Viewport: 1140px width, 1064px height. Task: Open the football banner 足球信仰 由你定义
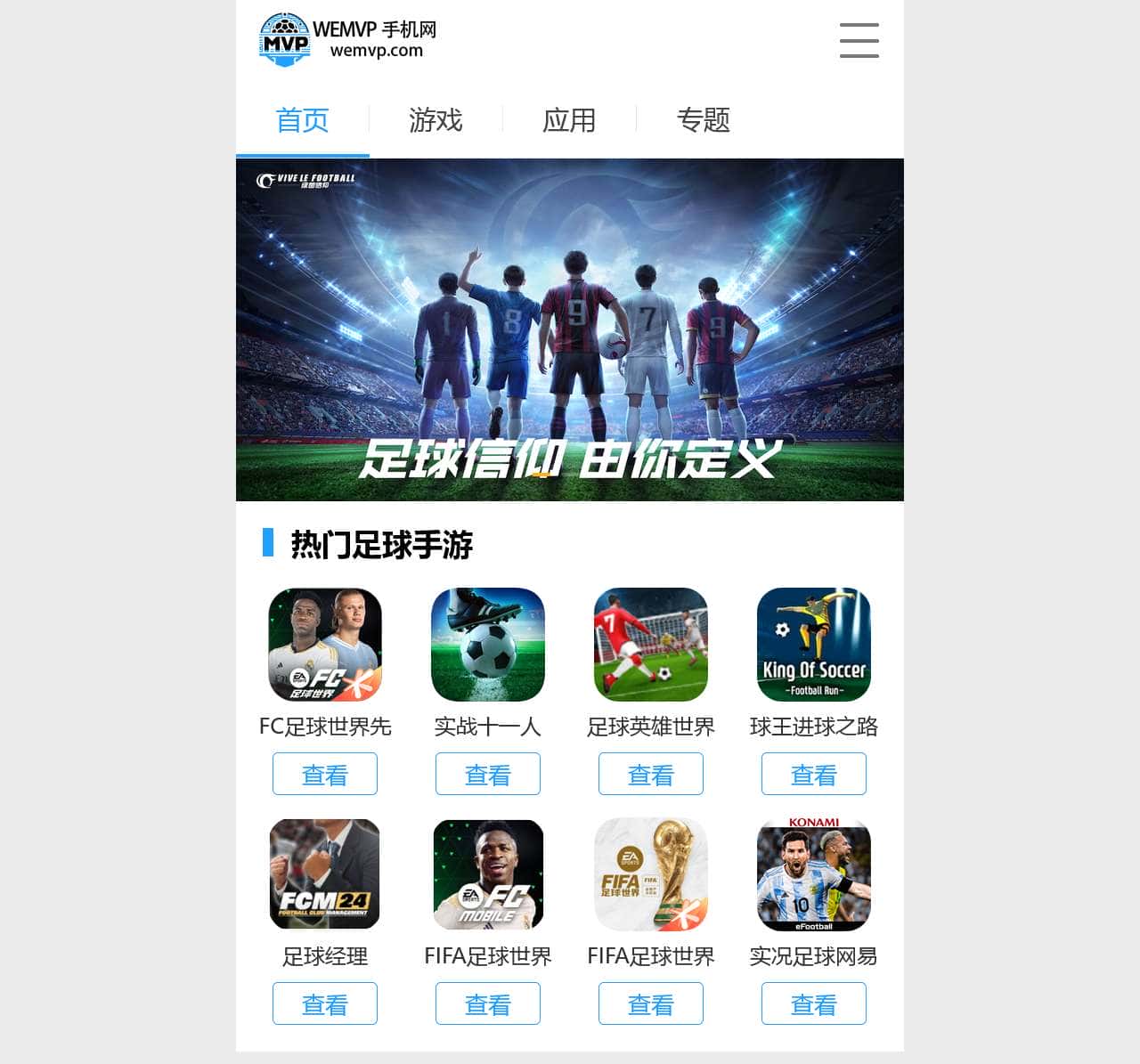[x=570, y=329]
